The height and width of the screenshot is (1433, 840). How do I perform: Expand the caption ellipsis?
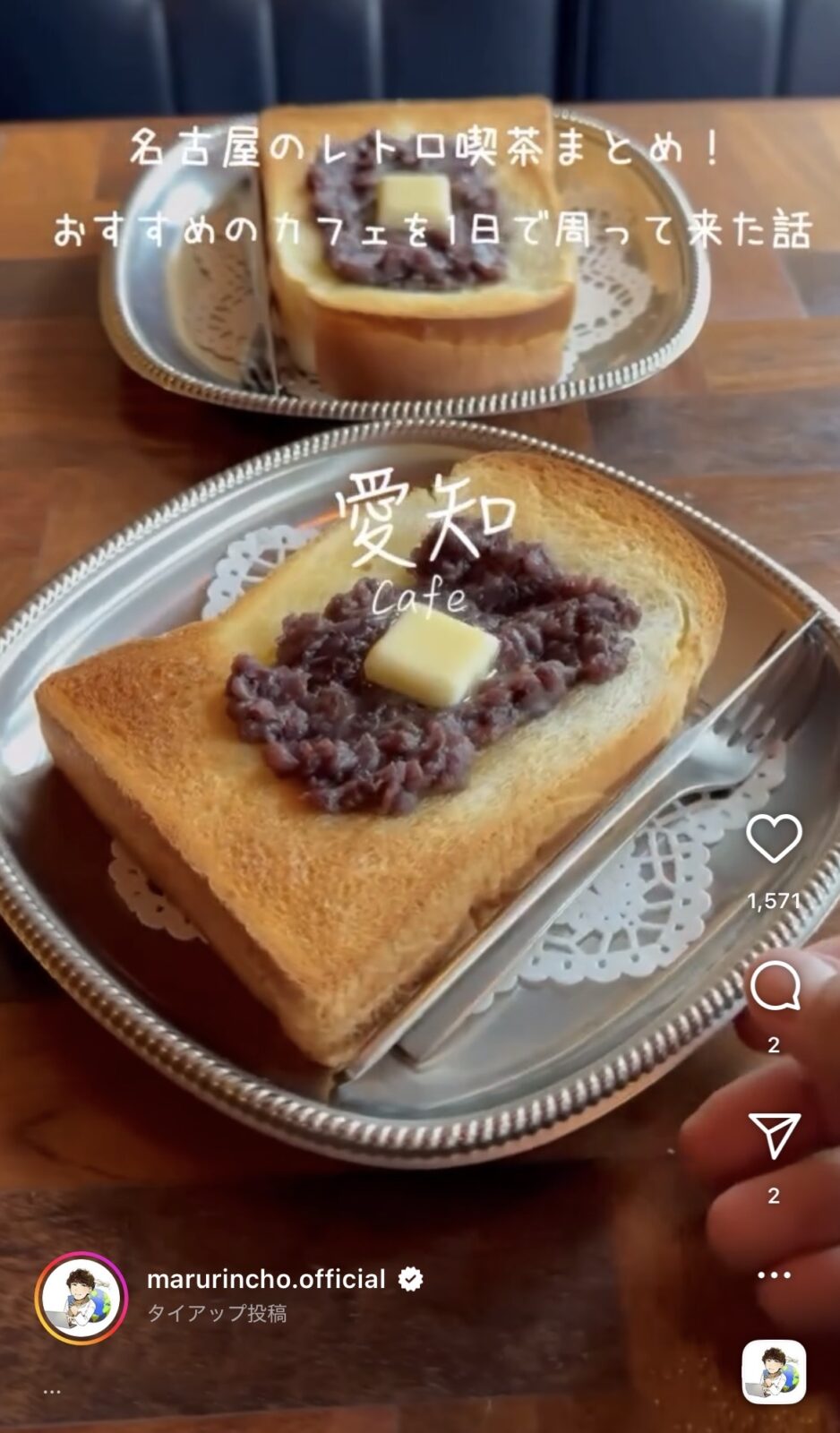click(52, 1391)
